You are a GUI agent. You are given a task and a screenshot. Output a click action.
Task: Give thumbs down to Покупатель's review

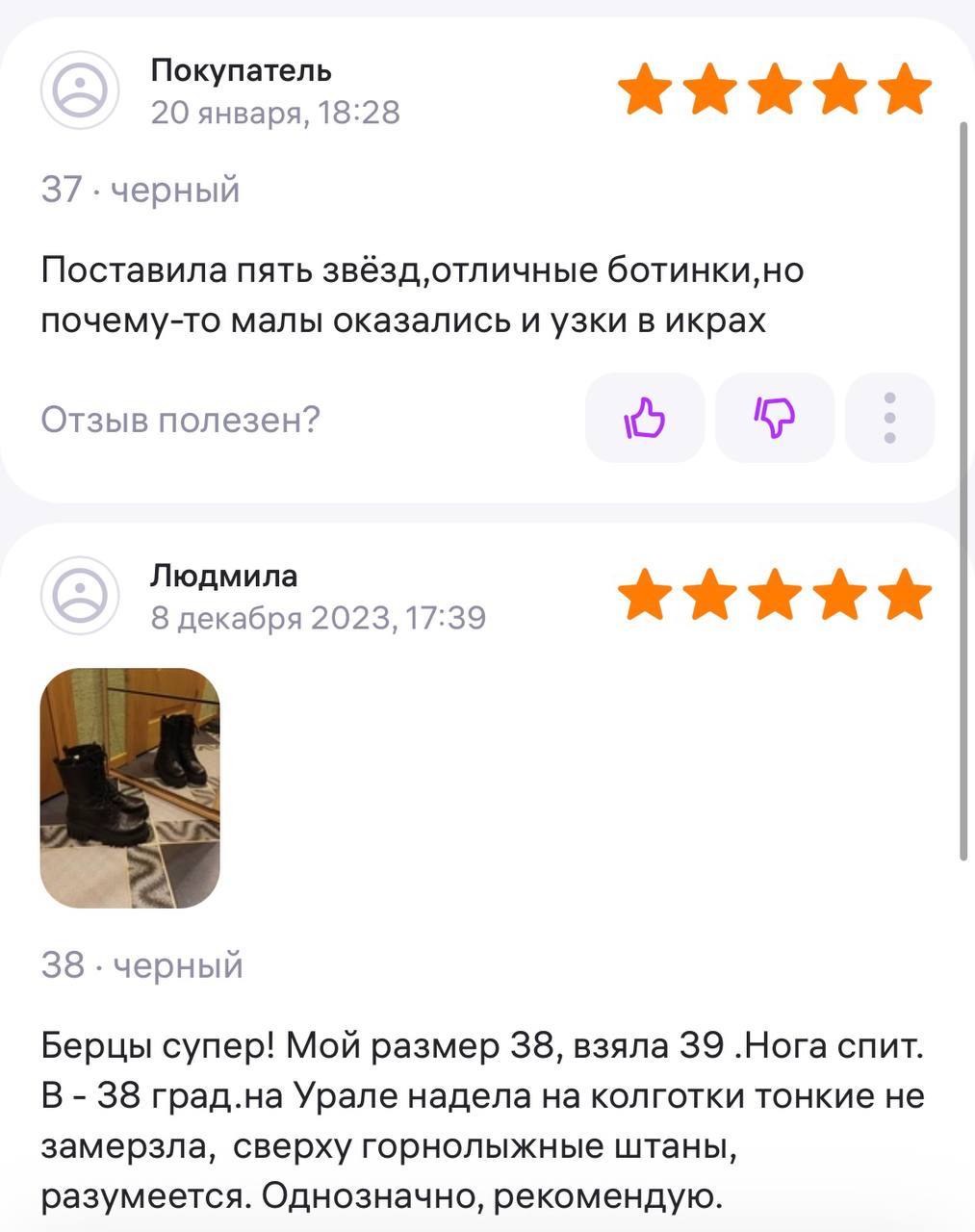pos(775,418)
